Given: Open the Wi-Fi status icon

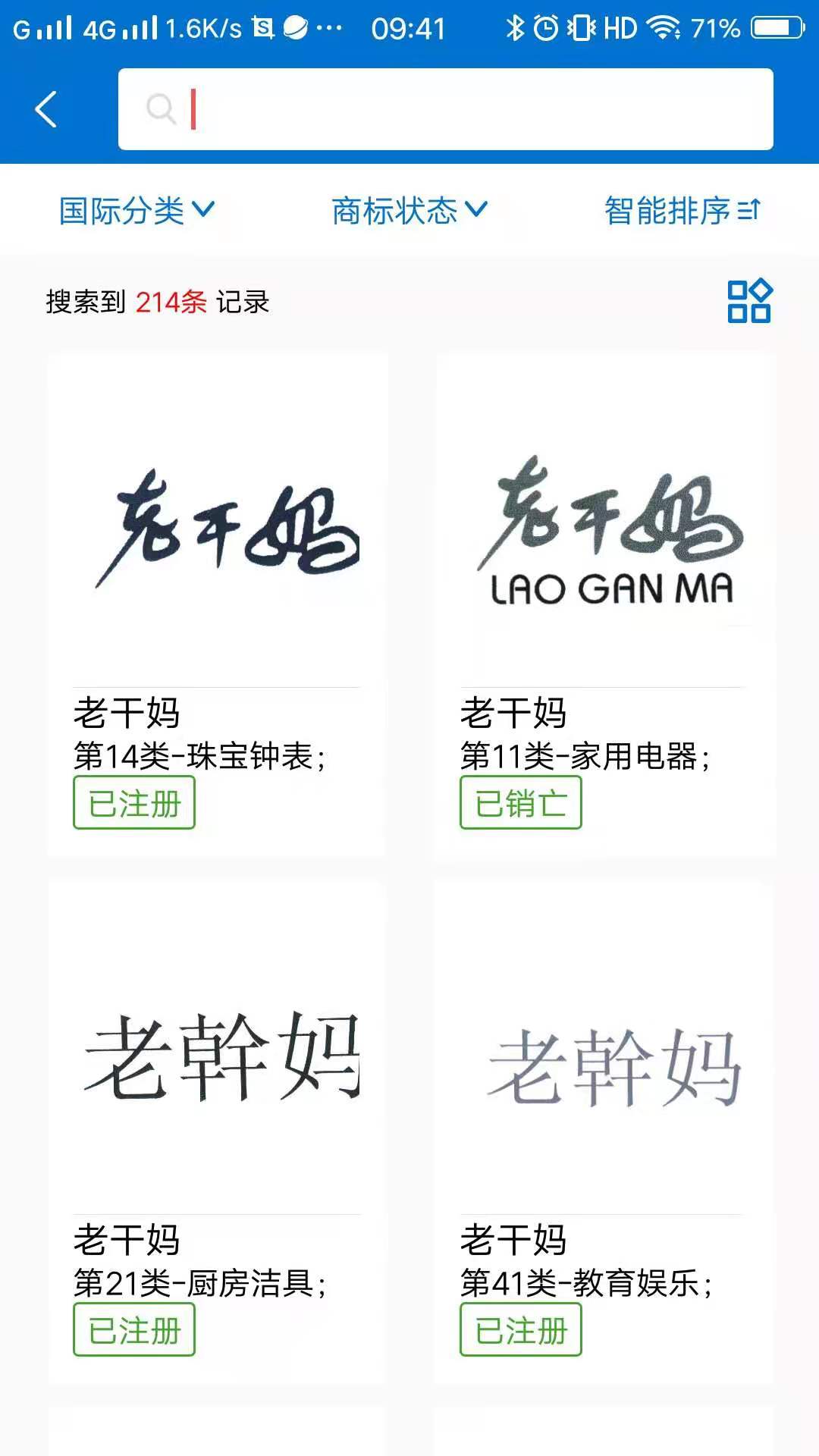Looking at the screenshot, I should (662, 29).
